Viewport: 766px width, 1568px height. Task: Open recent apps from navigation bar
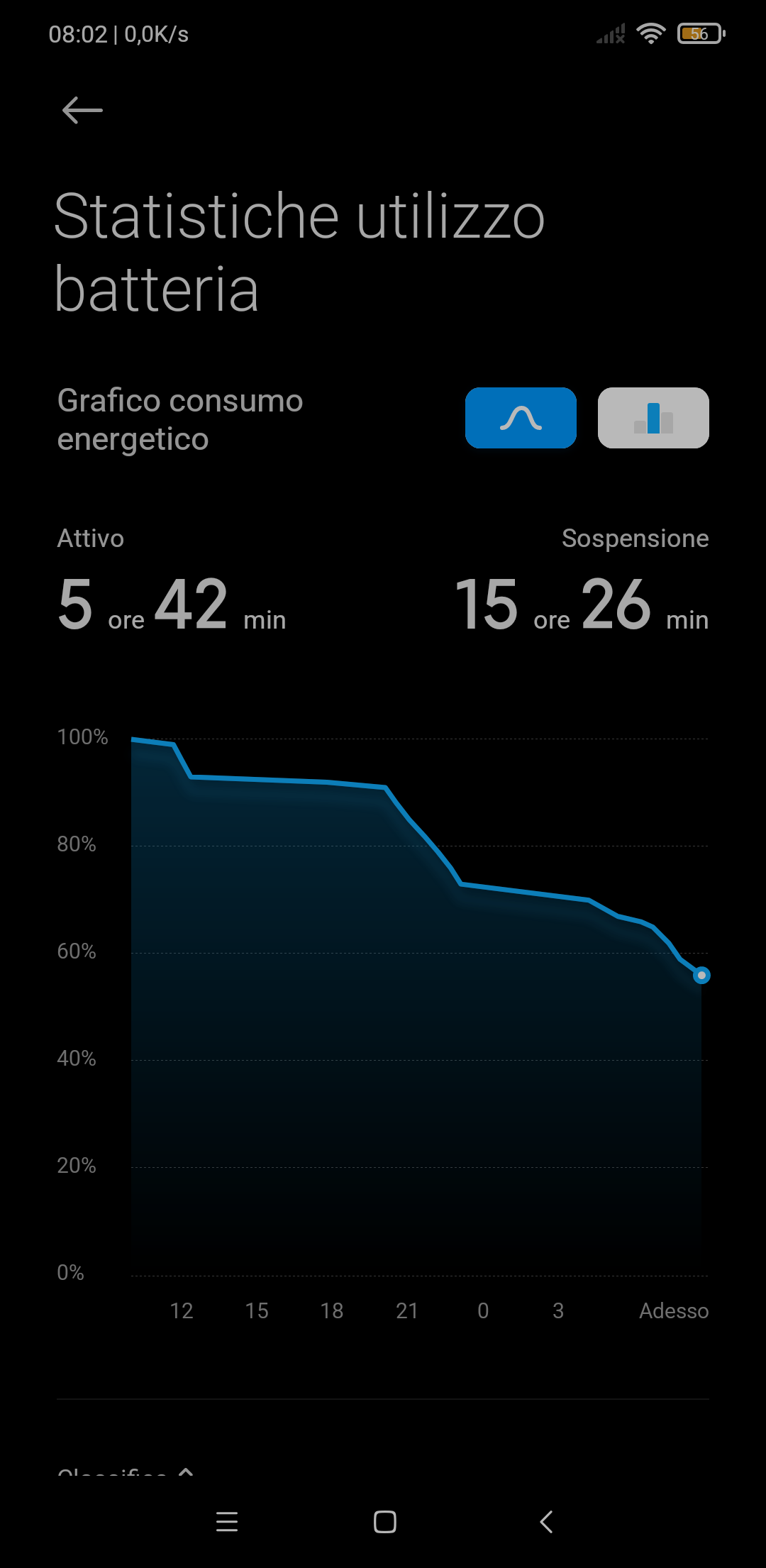pyautogui.click(x=227, y=1522)
